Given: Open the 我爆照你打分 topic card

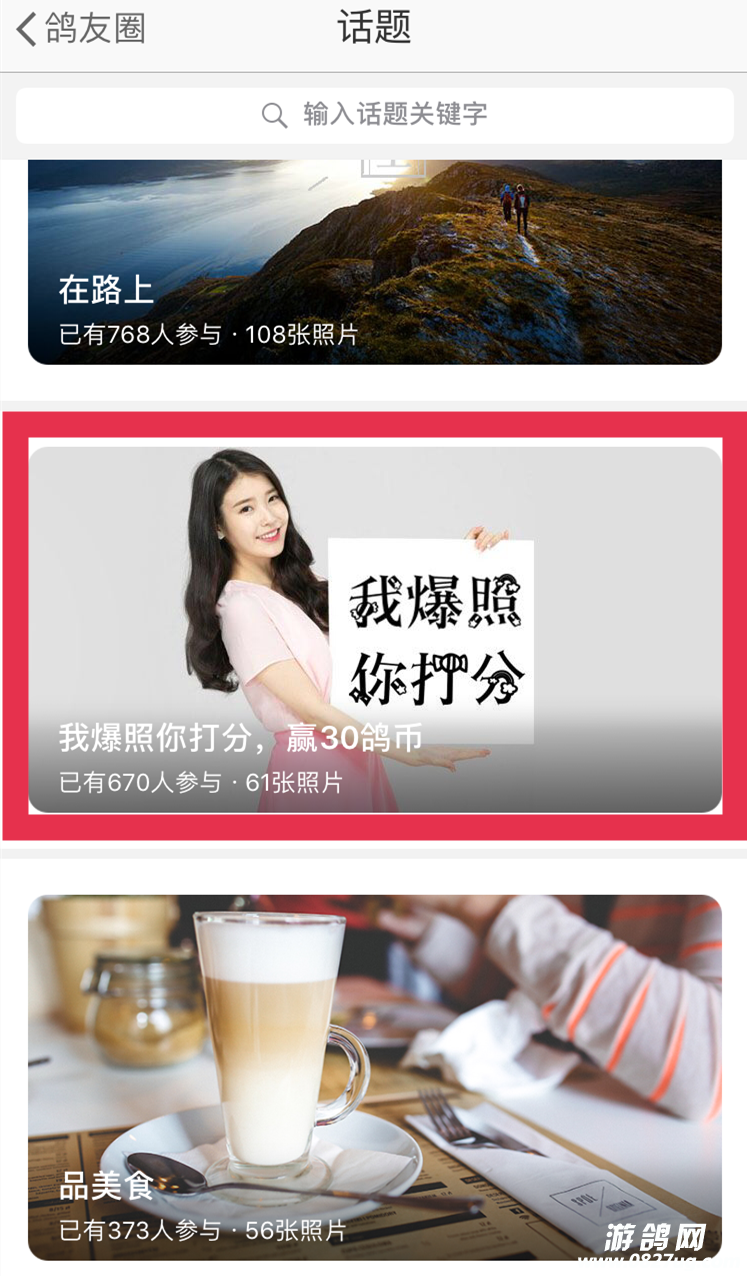Looking at the screenshot, I should 374,628.
